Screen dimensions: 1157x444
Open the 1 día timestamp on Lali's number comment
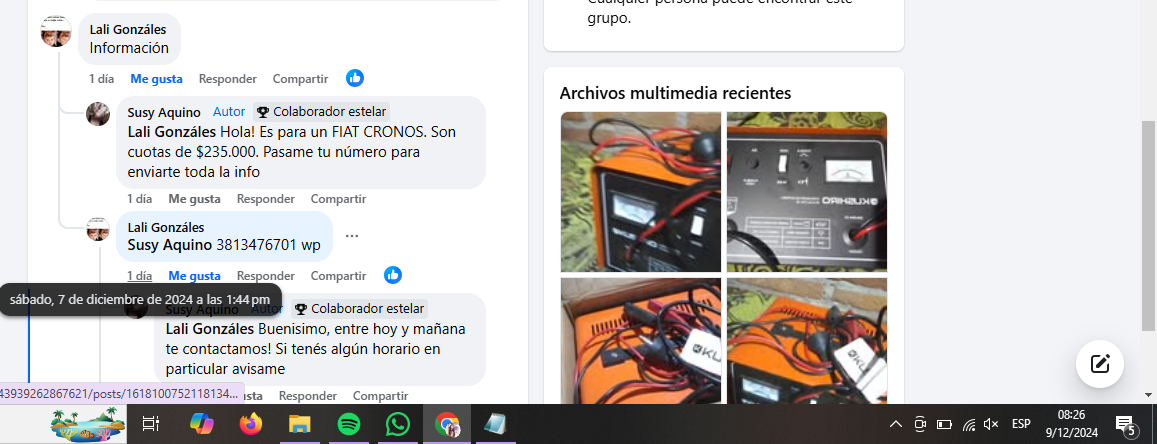(140, 276)
